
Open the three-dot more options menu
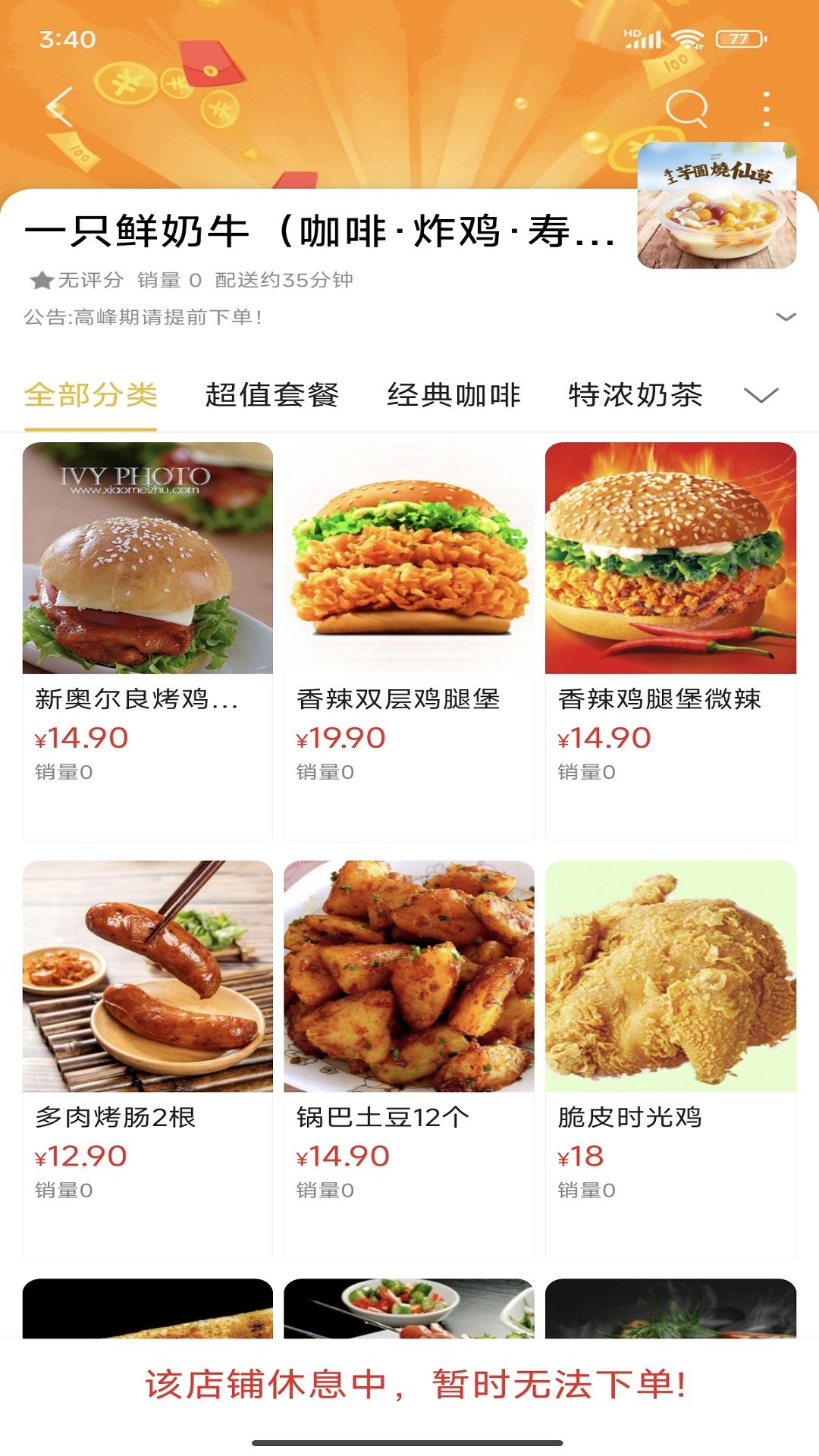pos(767,107)
